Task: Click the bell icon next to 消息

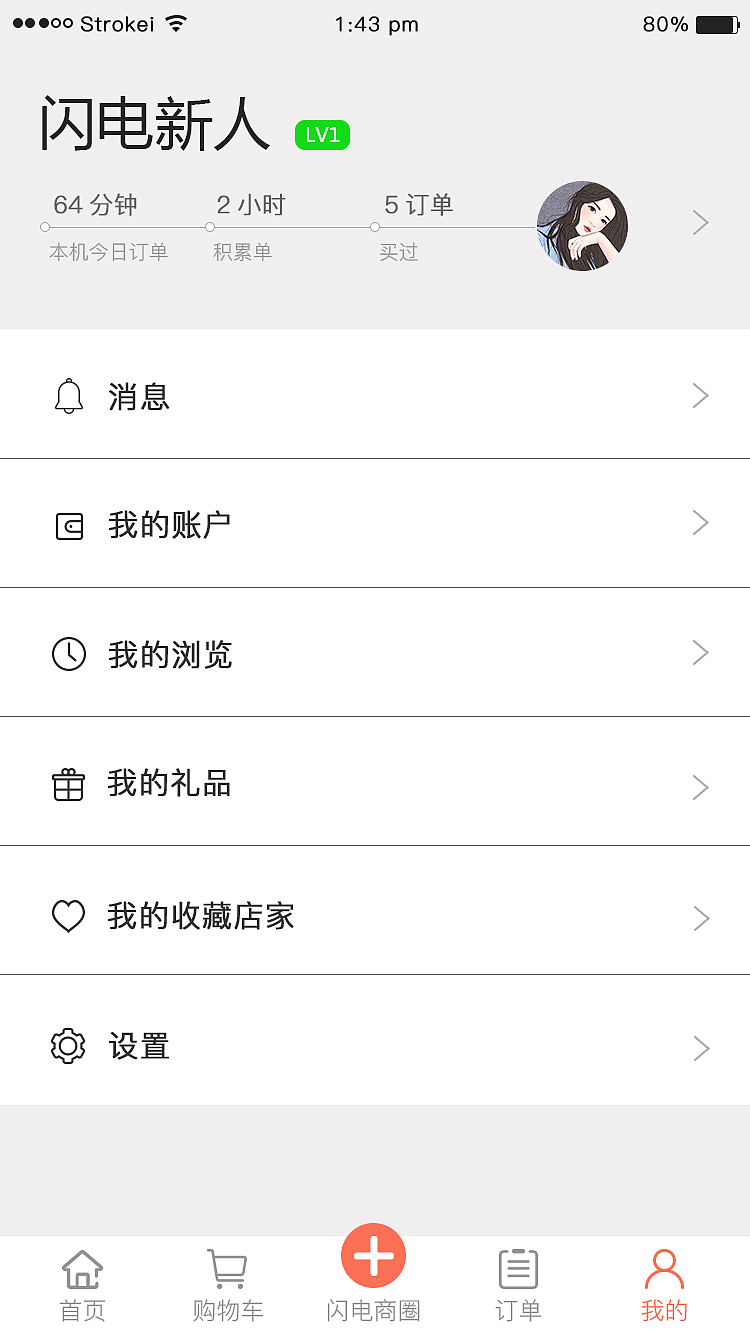Action: coord(69,395)
